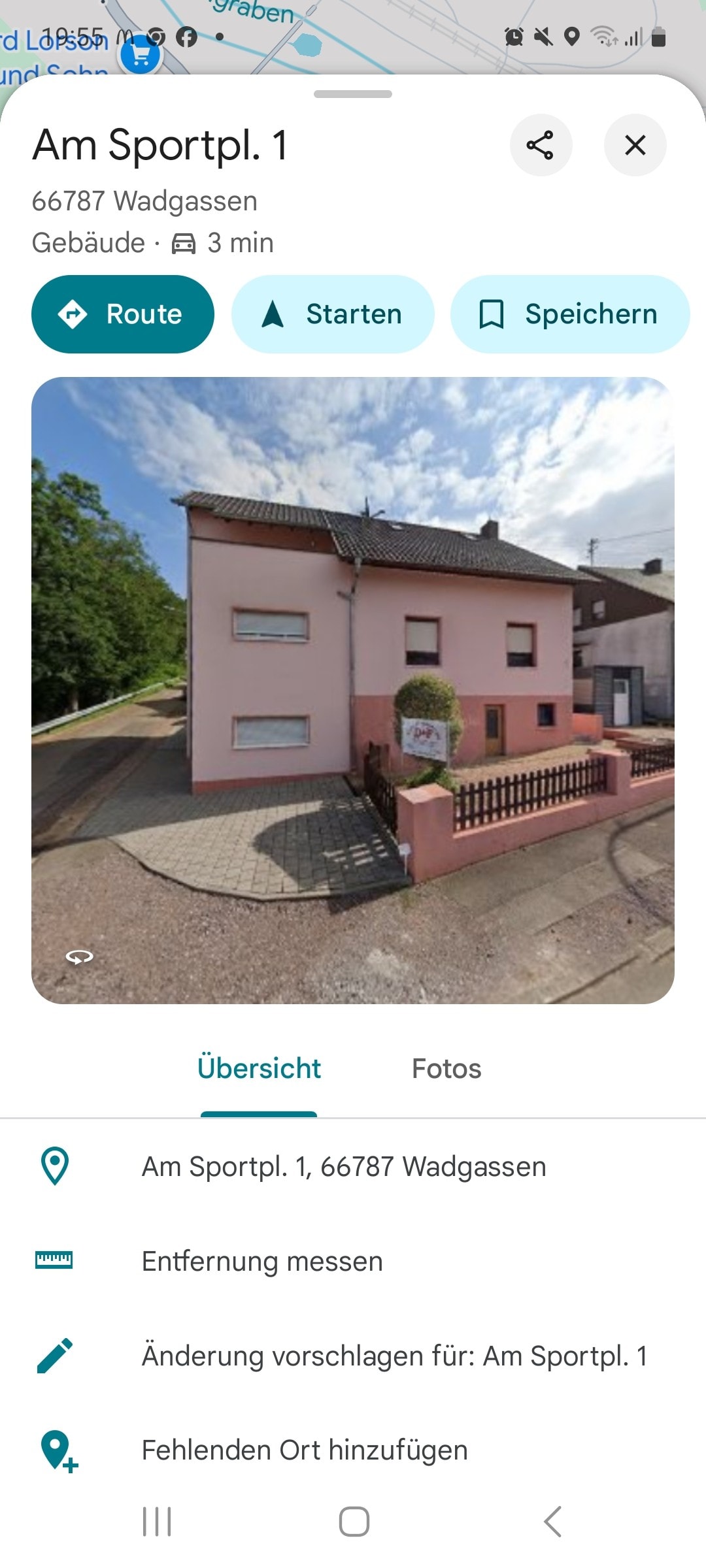Screen dimensions: 706x1568
Task: Switch to the Fotos tab
Action: pyautogui.click(x=446, y=1069)
